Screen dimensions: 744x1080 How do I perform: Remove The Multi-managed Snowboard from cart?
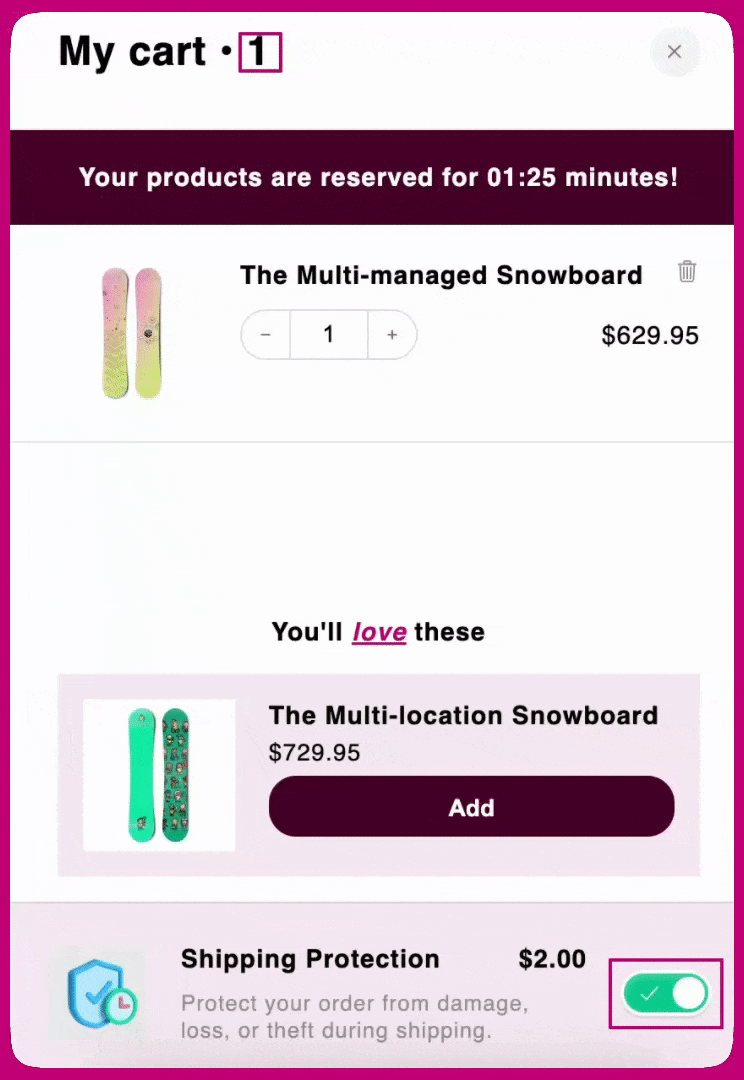(x=687, y=271)
